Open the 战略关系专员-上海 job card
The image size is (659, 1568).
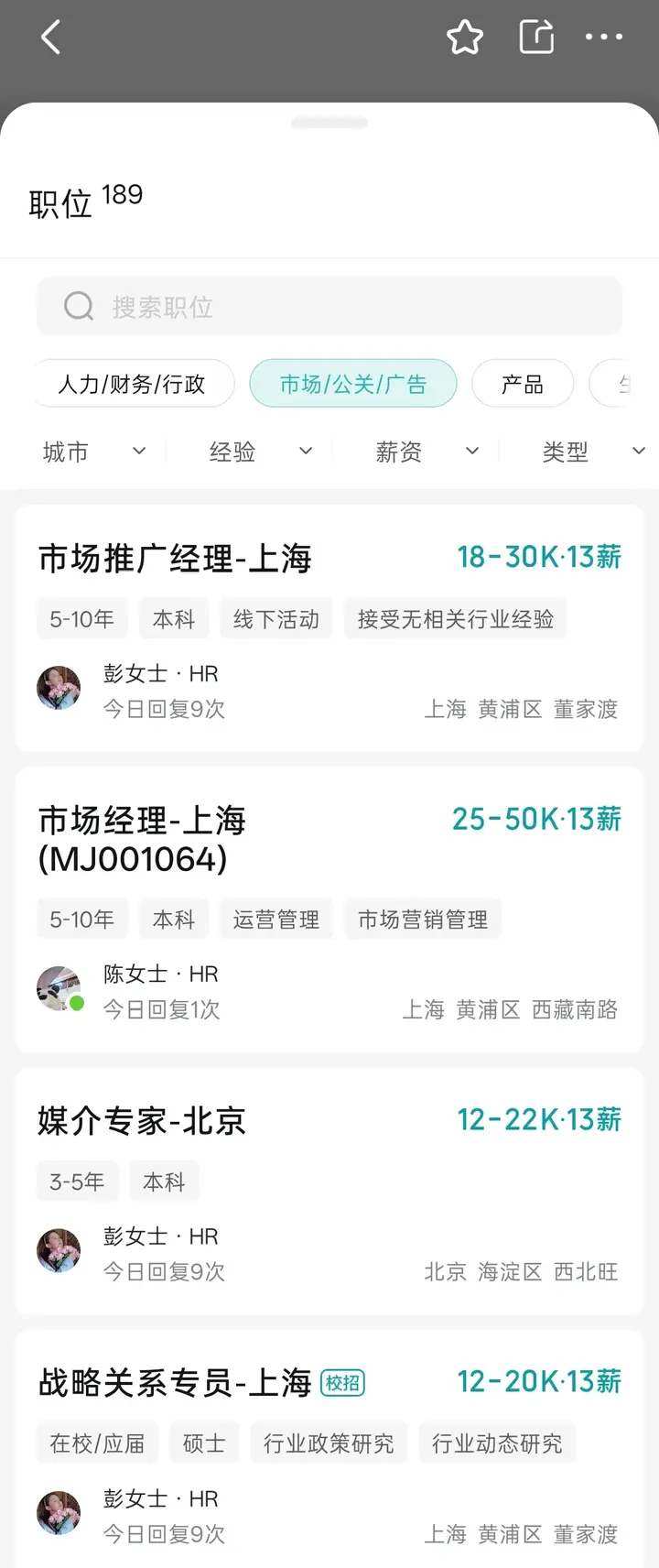pyautogui.click(x=329, y=1449)
